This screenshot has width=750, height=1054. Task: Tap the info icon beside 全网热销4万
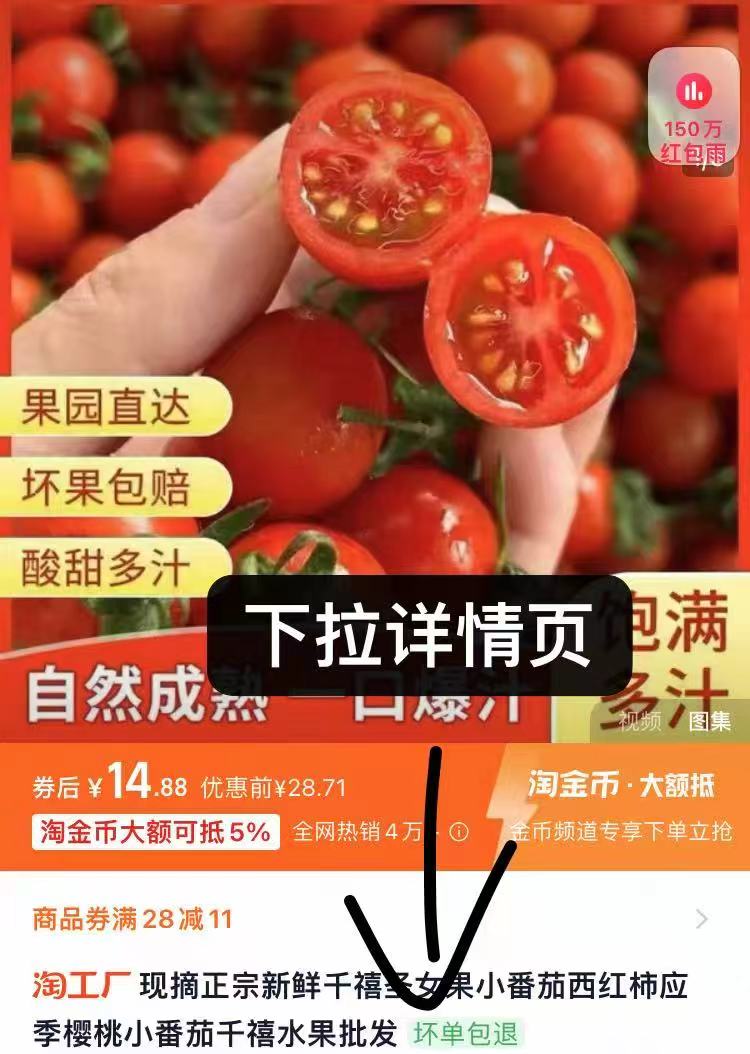click(459, 832)
